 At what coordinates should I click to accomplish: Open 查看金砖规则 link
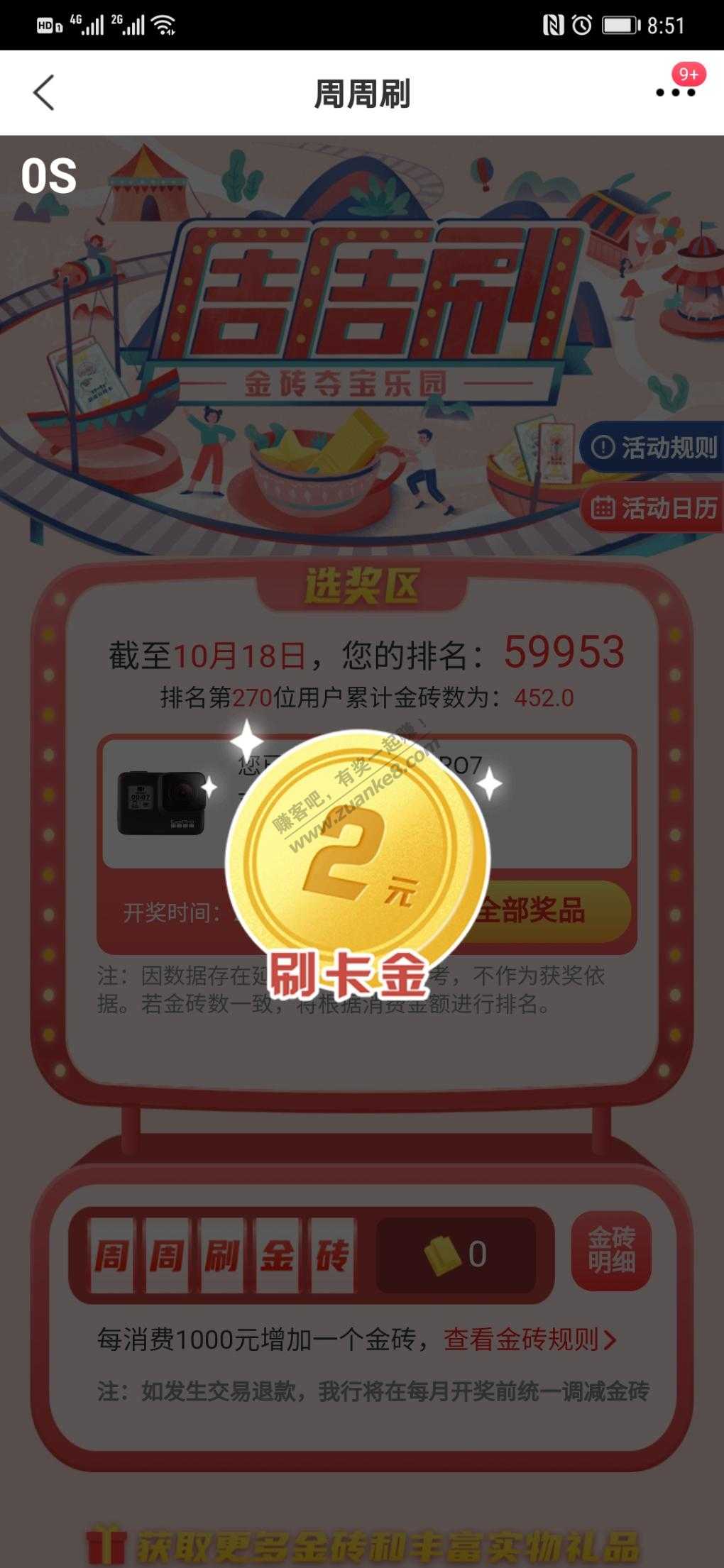click(530, 1340)
